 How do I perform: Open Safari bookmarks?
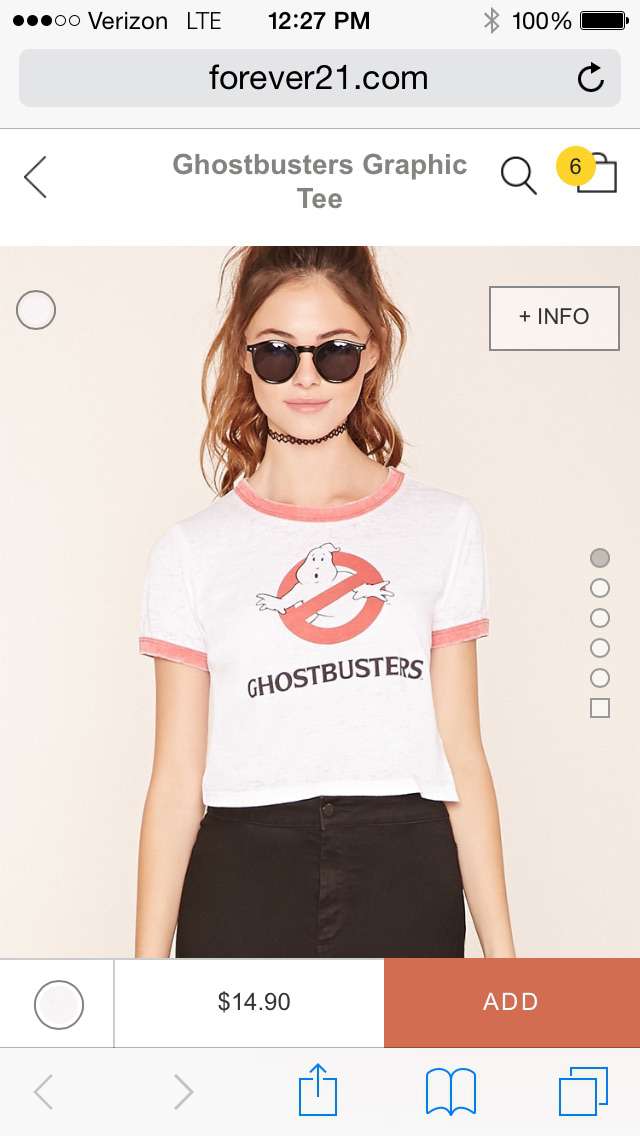pyautogui.click(x=450, y=1091)
